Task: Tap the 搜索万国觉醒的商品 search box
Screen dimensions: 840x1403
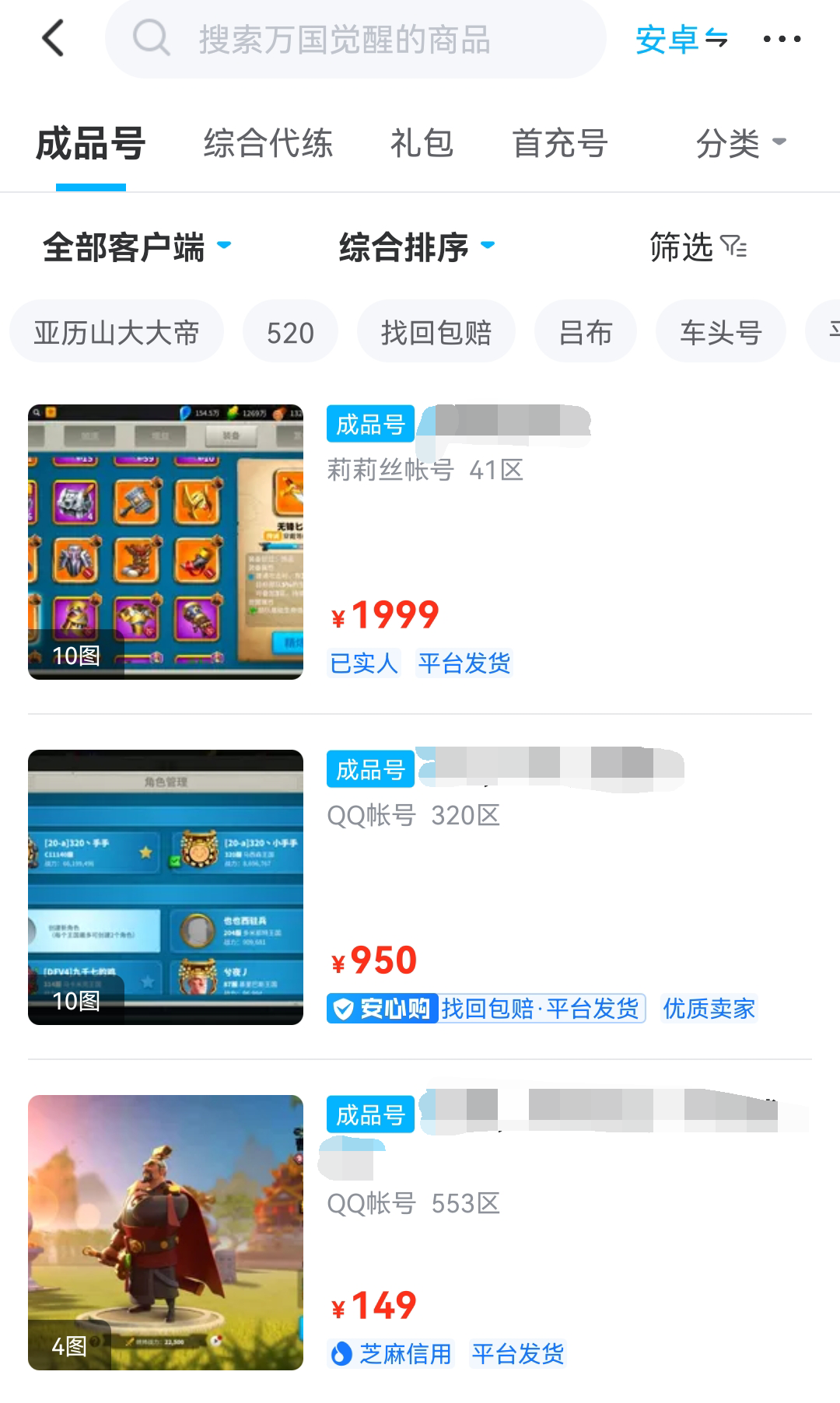Action: 355,39
